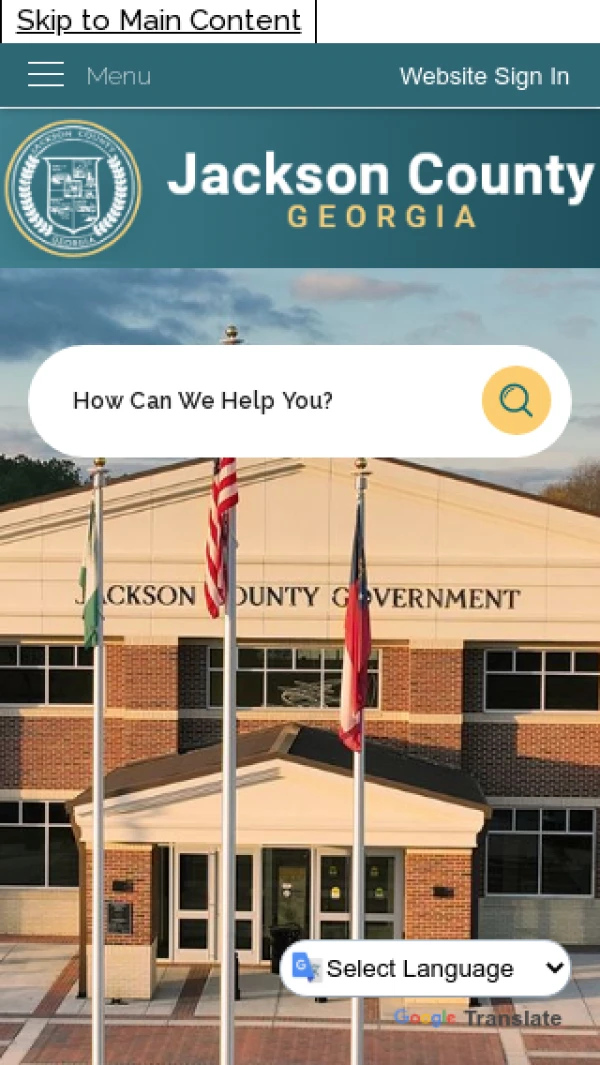
Task: Tap the Skip to Main Content link
Action: pos(158,20)
